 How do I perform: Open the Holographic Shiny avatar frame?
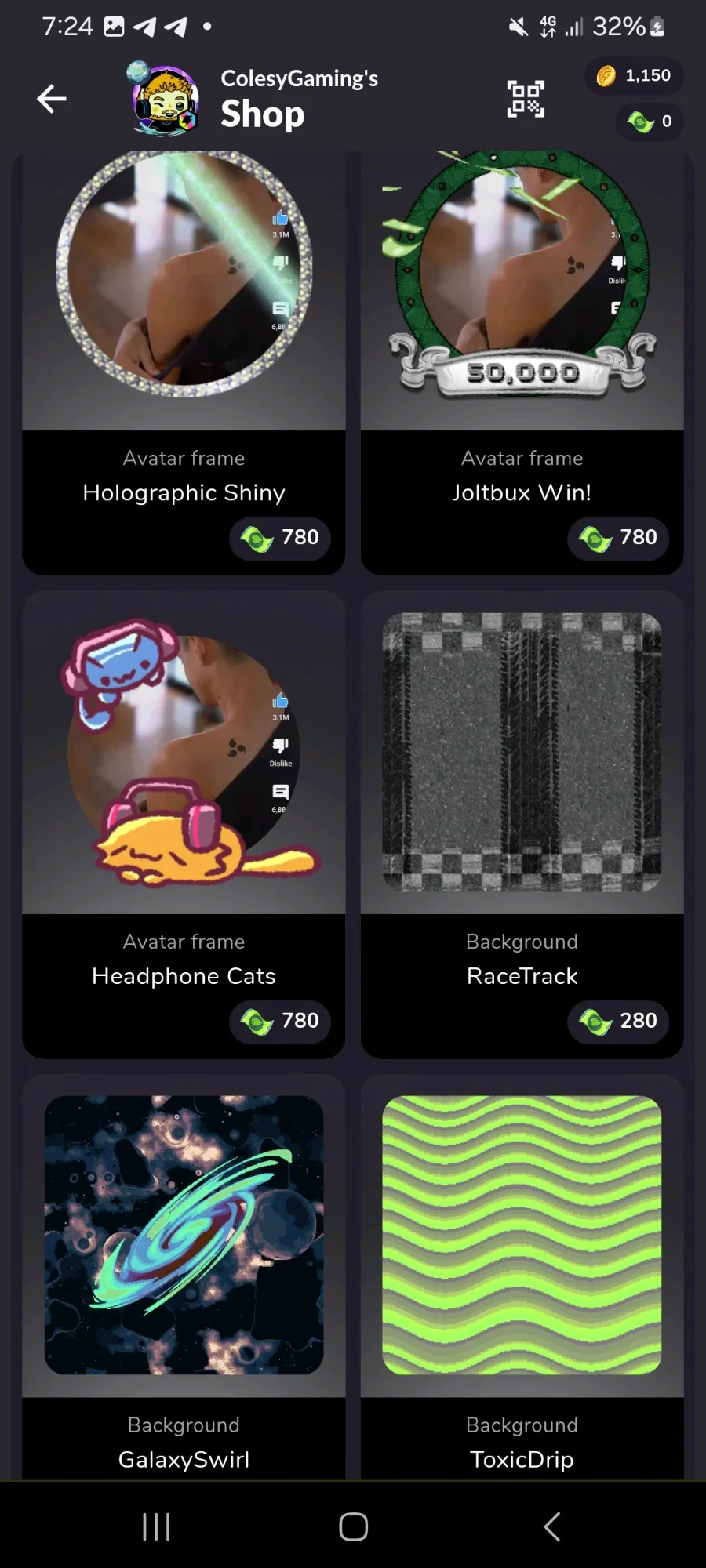click(184, 363)
